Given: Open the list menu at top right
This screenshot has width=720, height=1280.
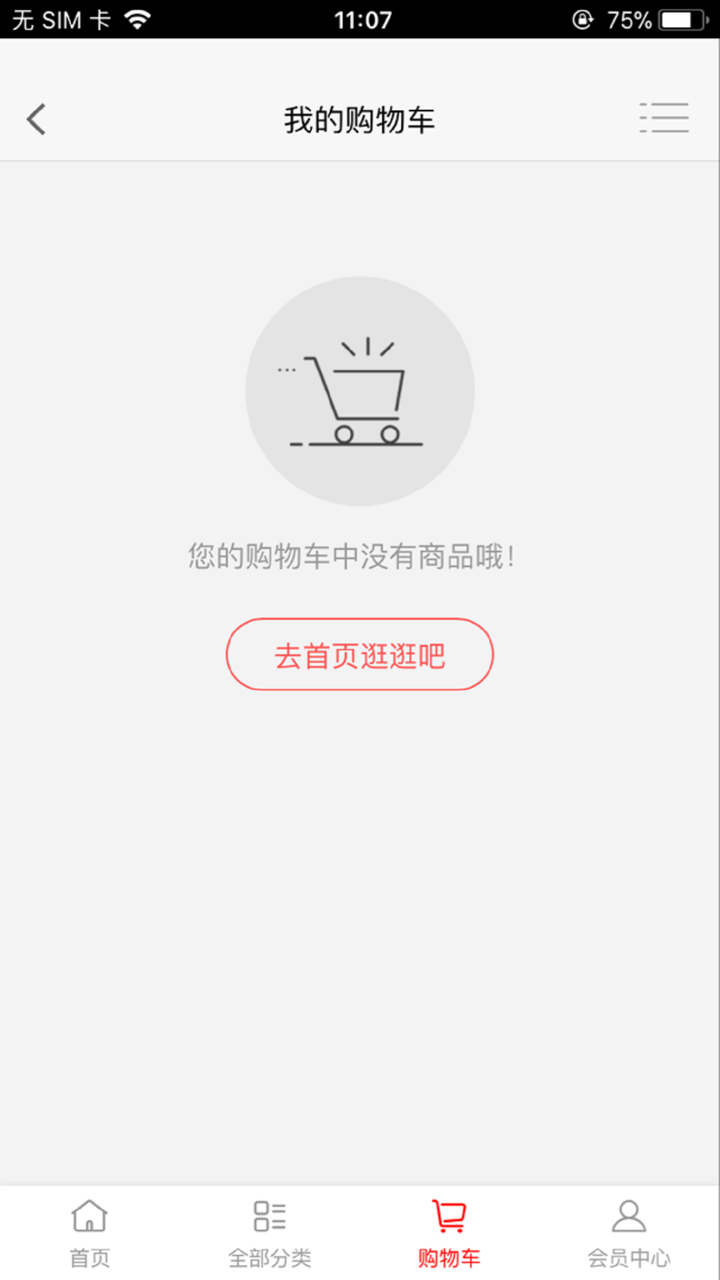Looking at the screenshot, I should [x=664, y=118].
